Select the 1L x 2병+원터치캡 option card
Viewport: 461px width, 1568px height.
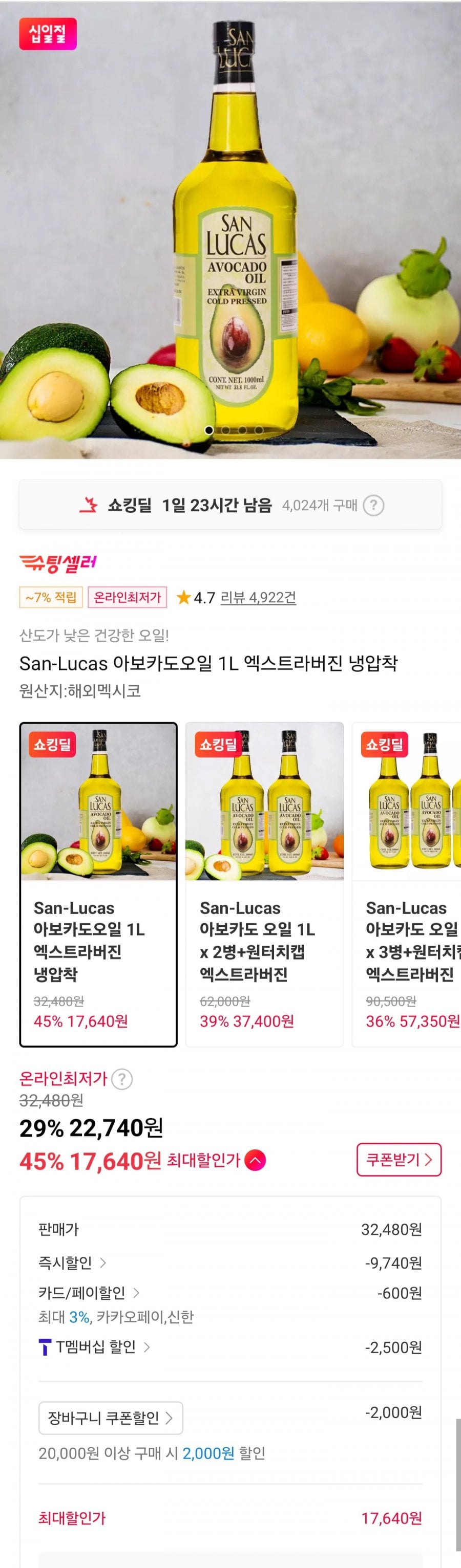pos(264,884)
